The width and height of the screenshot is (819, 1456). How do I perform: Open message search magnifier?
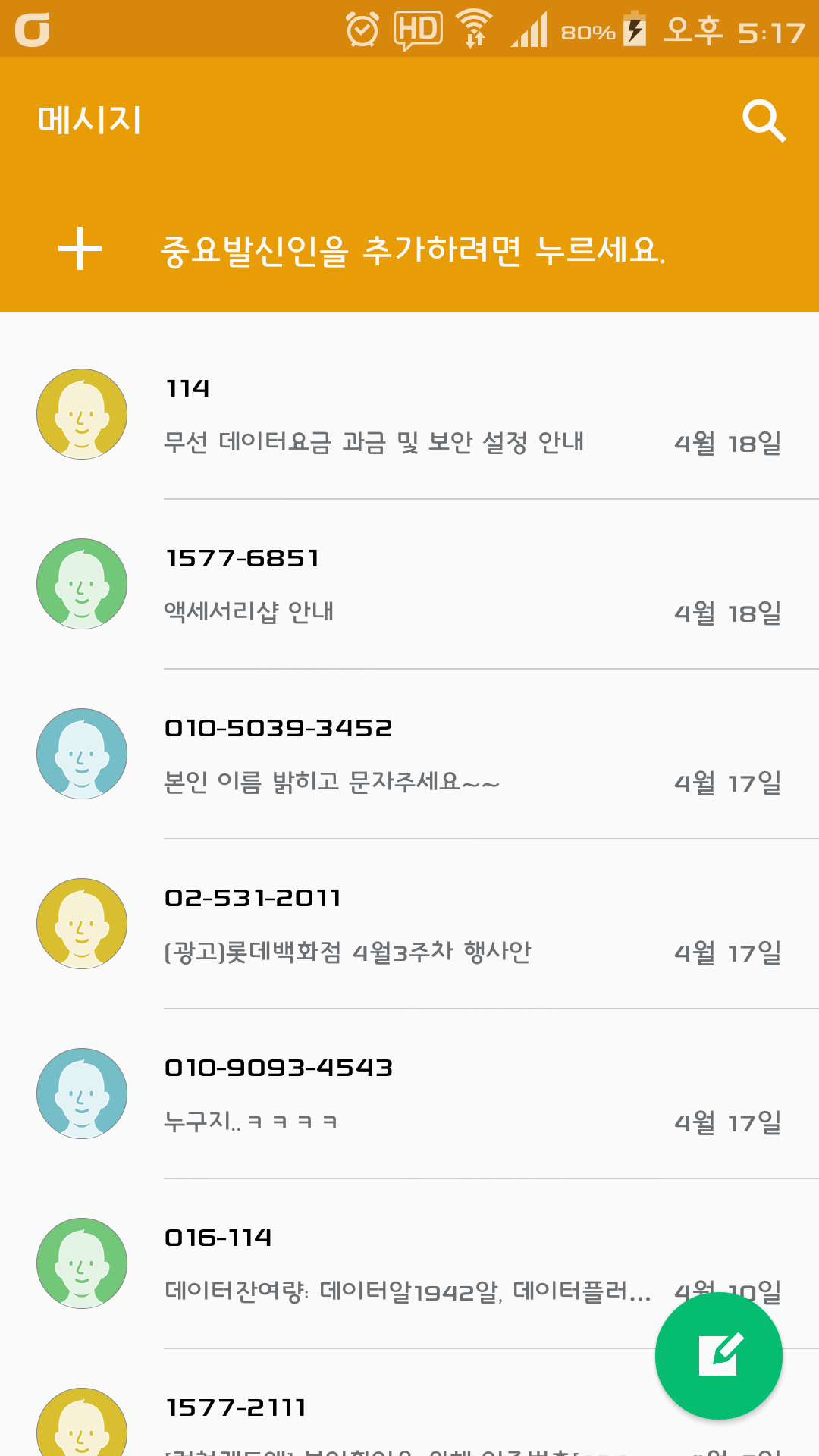(764, 121)
